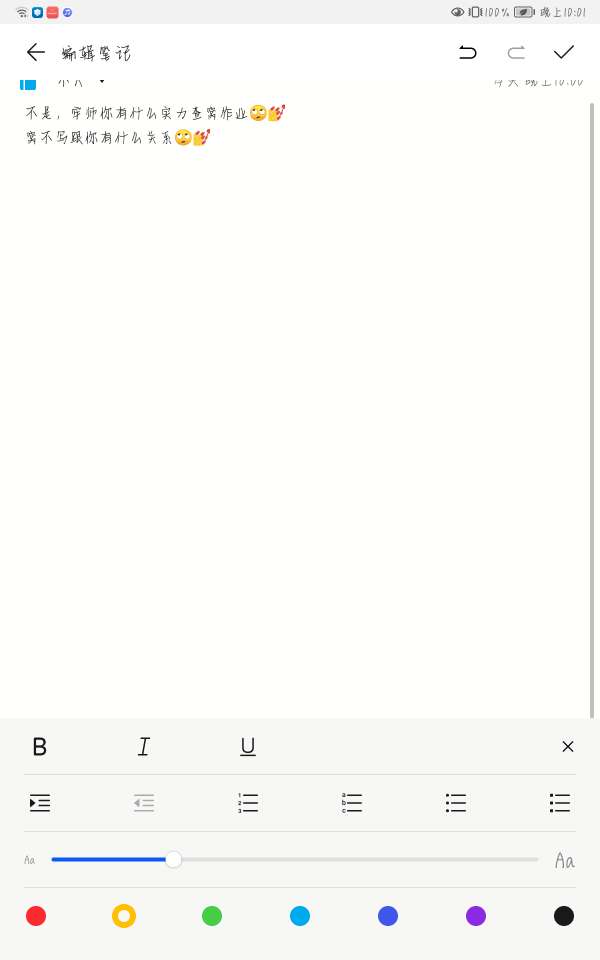Viewport: 600px width, 960px height.
Task: Undo the last edit
Action: click(468, 52)
